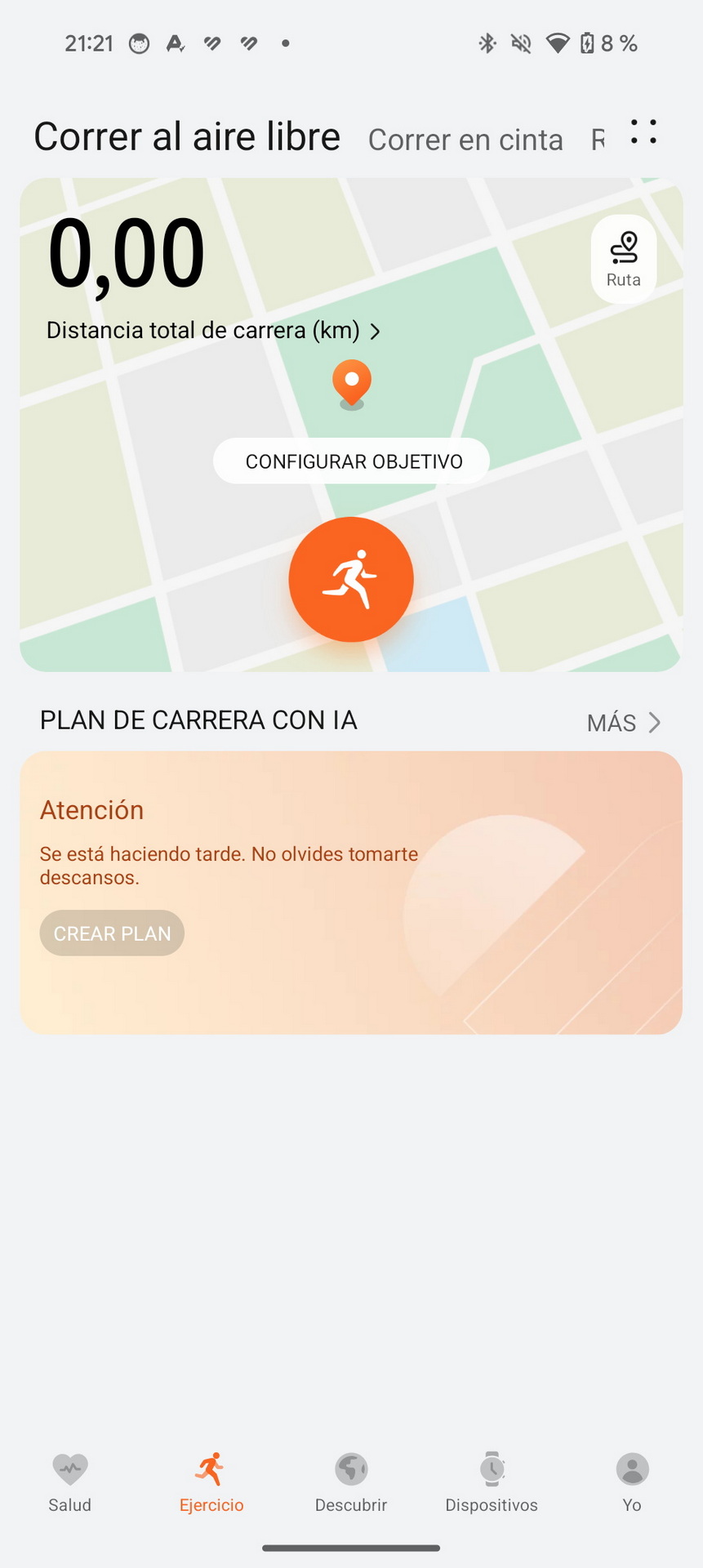Viewport: 703px width, 1568px height.
Task: Go to the Salud tab
Action: pos(70,1483)
